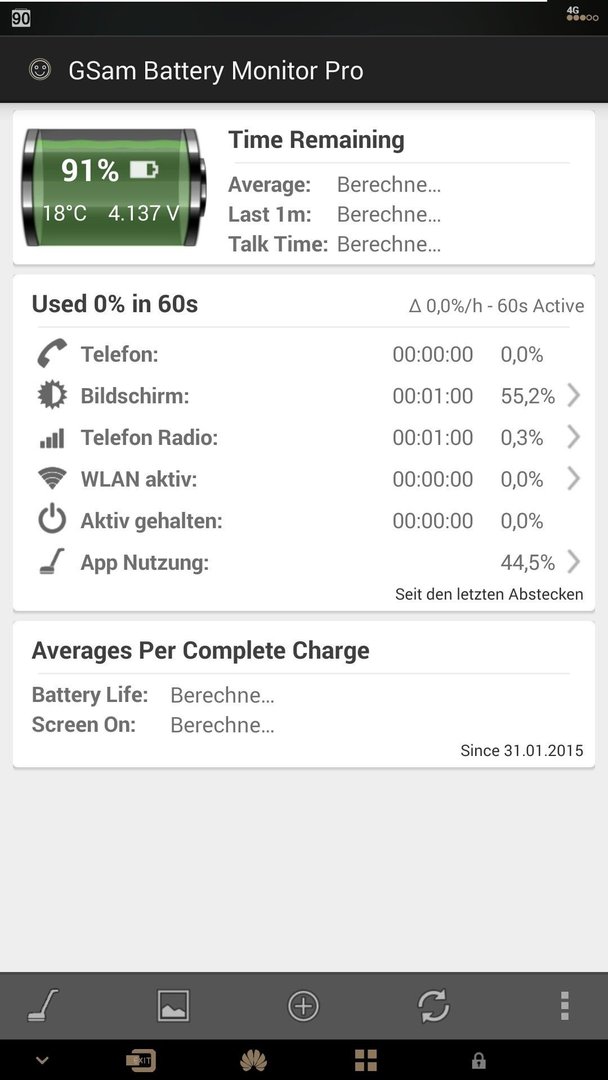Refresh battery statistics with the sync icon
608x1080 pixels.
coord(434,1006)
